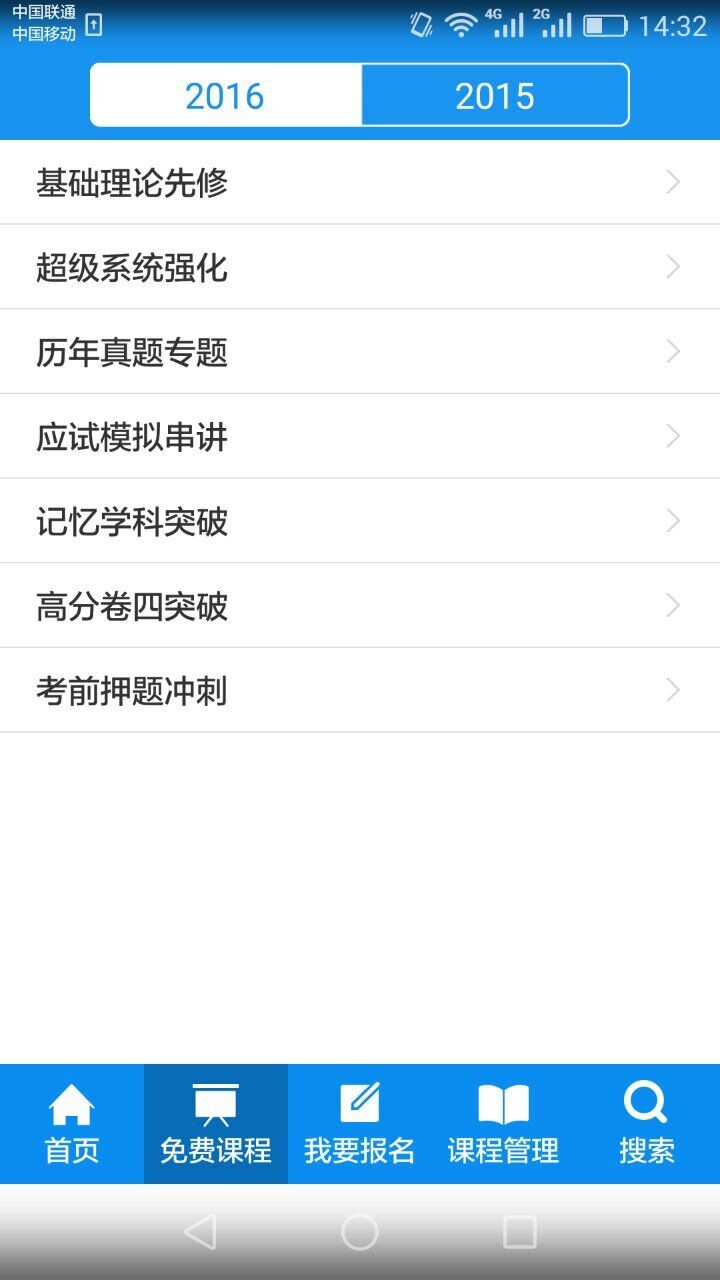The width and height of the screenshot is (720, 1280).
Task: Tap the system back button
Action: [x=200, y=1232]
